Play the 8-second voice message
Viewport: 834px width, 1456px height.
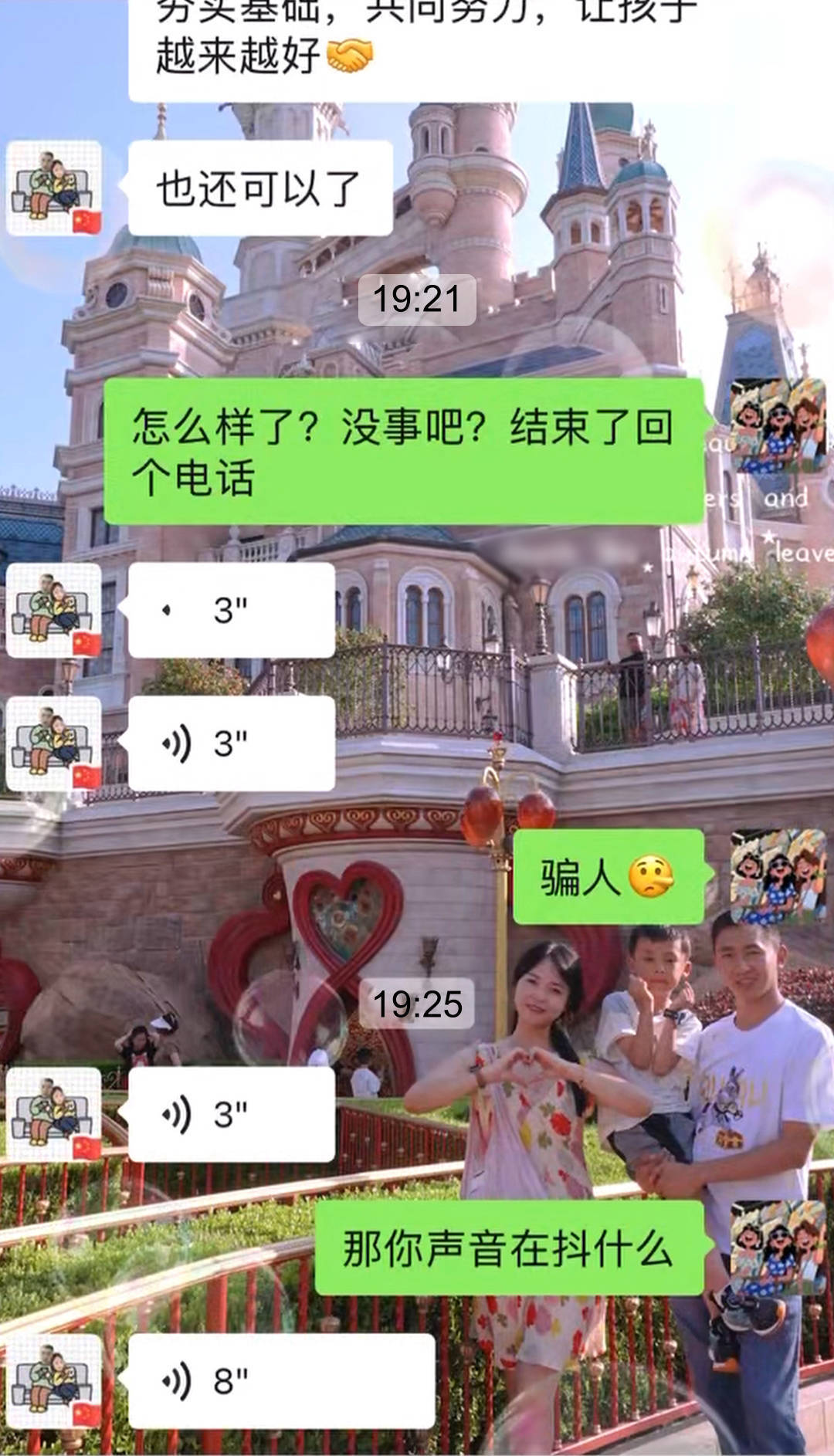click(281, 1381)
